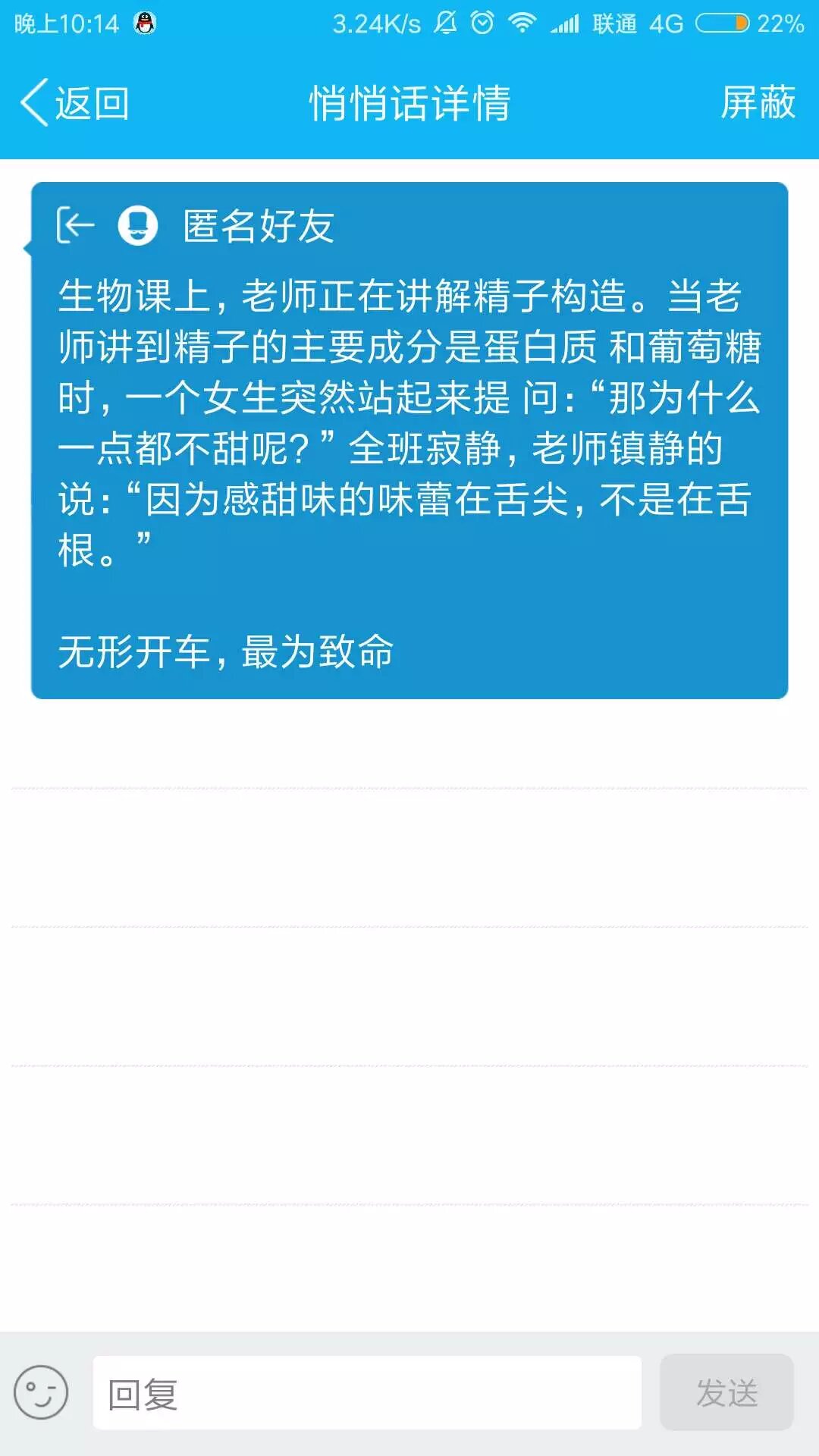Open the emoji picker smiley icon
The width and height of the screenshot is (819, 1456).
coord(41,1392)
